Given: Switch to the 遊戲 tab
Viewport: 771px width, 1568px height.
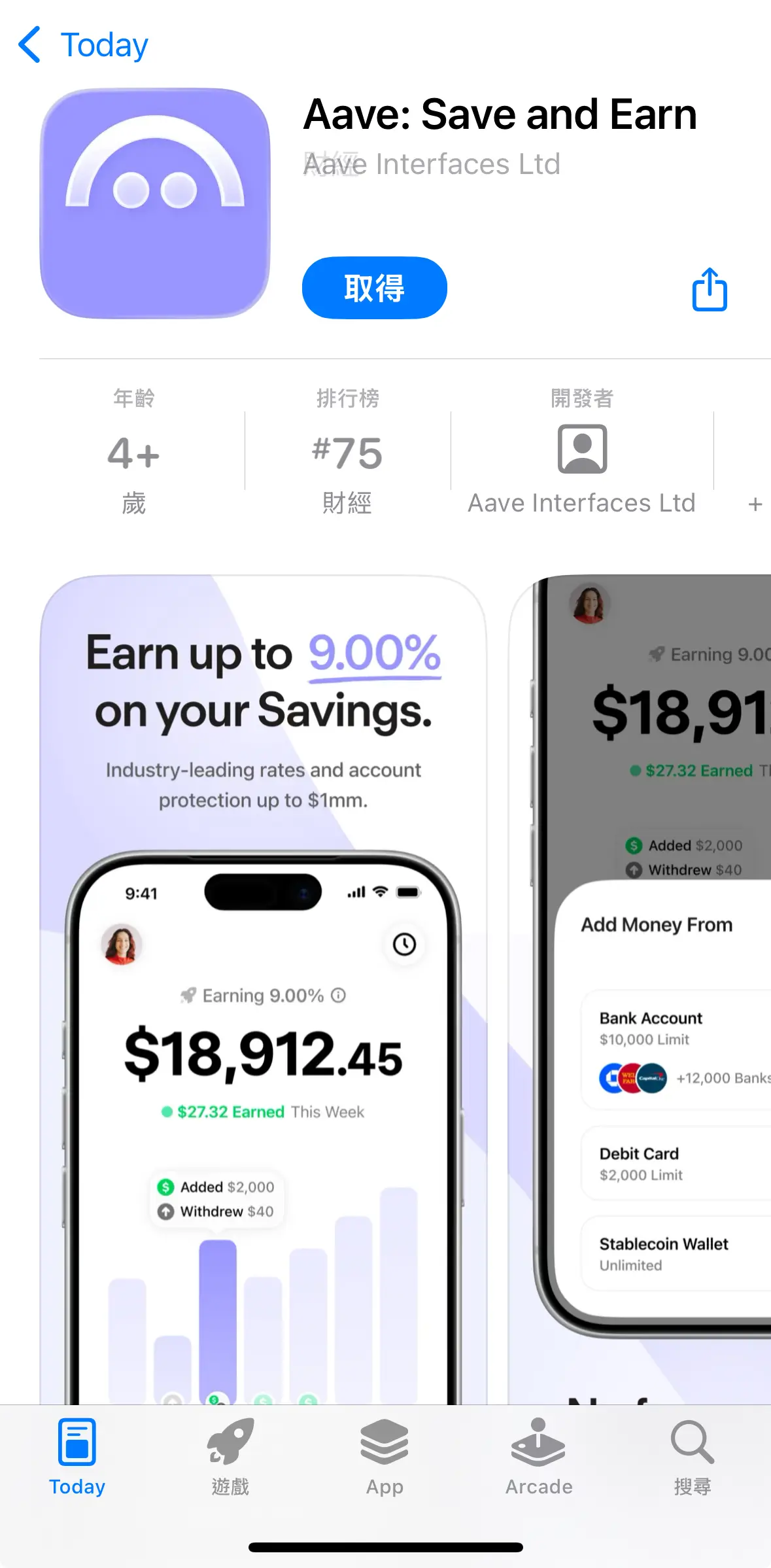Looking at the screenshot, I should [x=230, y=1456].
